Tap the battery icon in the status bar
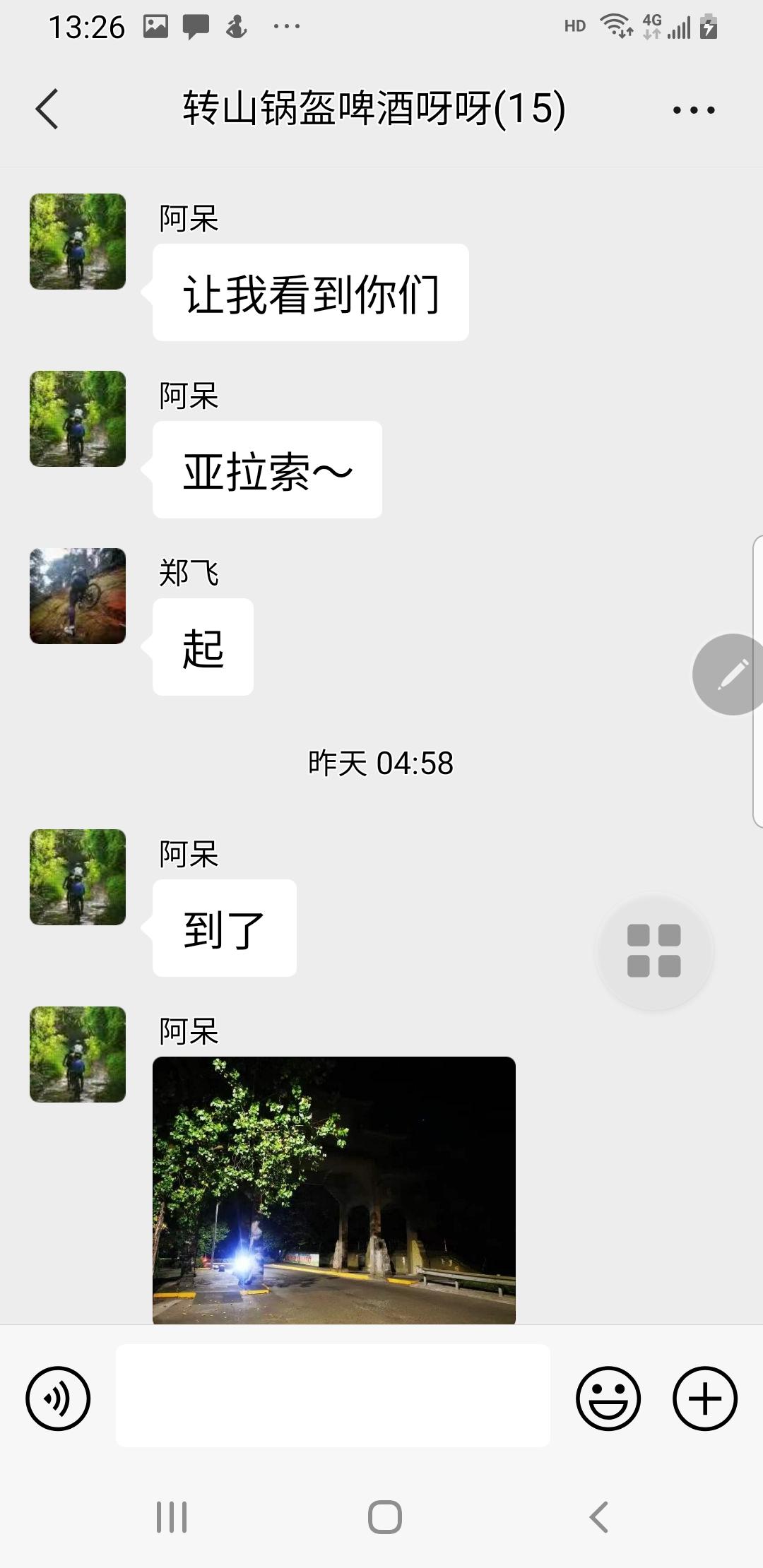The height and width of the screenshot is (1568, 763). [709, 27]
